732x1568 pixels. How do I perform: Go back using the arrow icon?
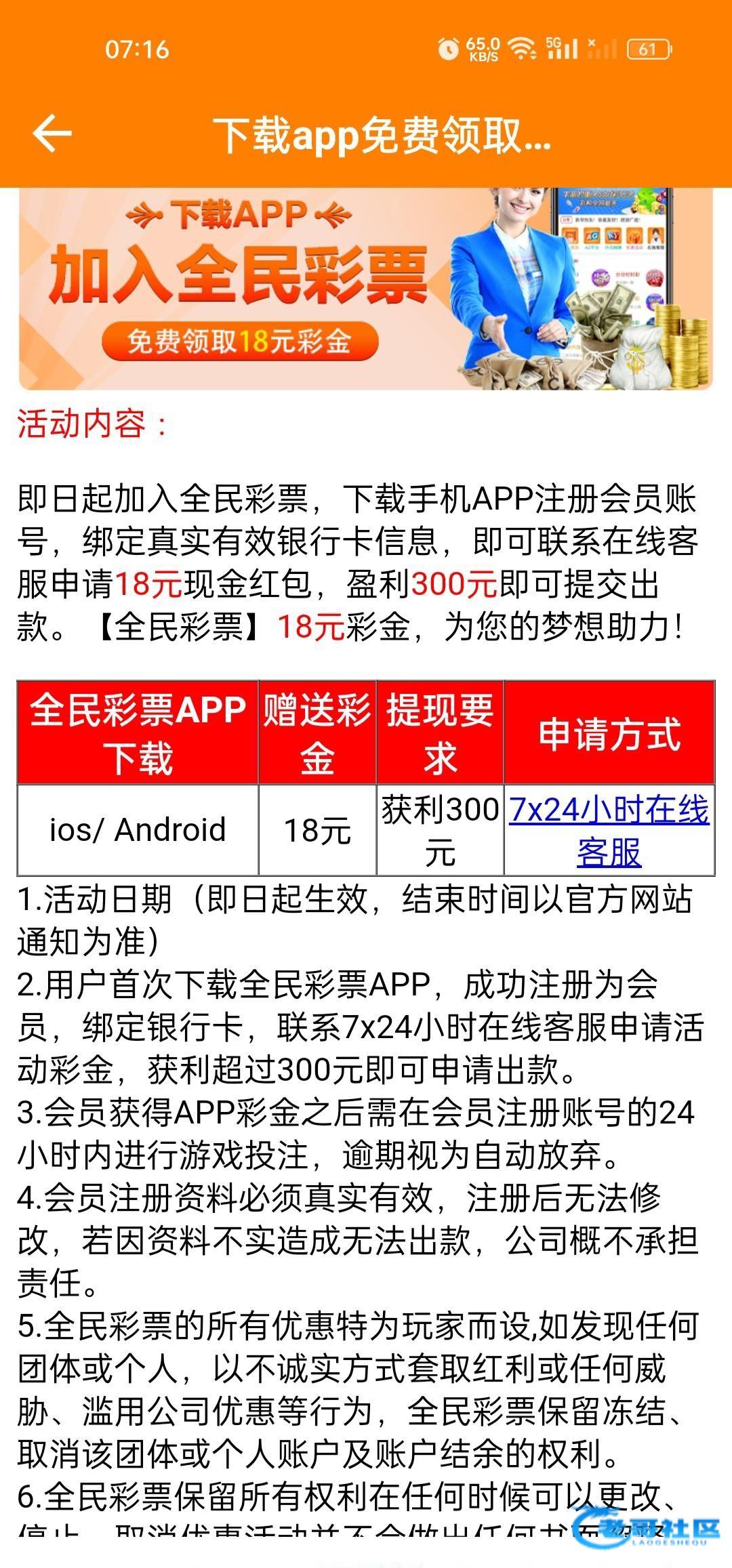(x=52, y=133)
